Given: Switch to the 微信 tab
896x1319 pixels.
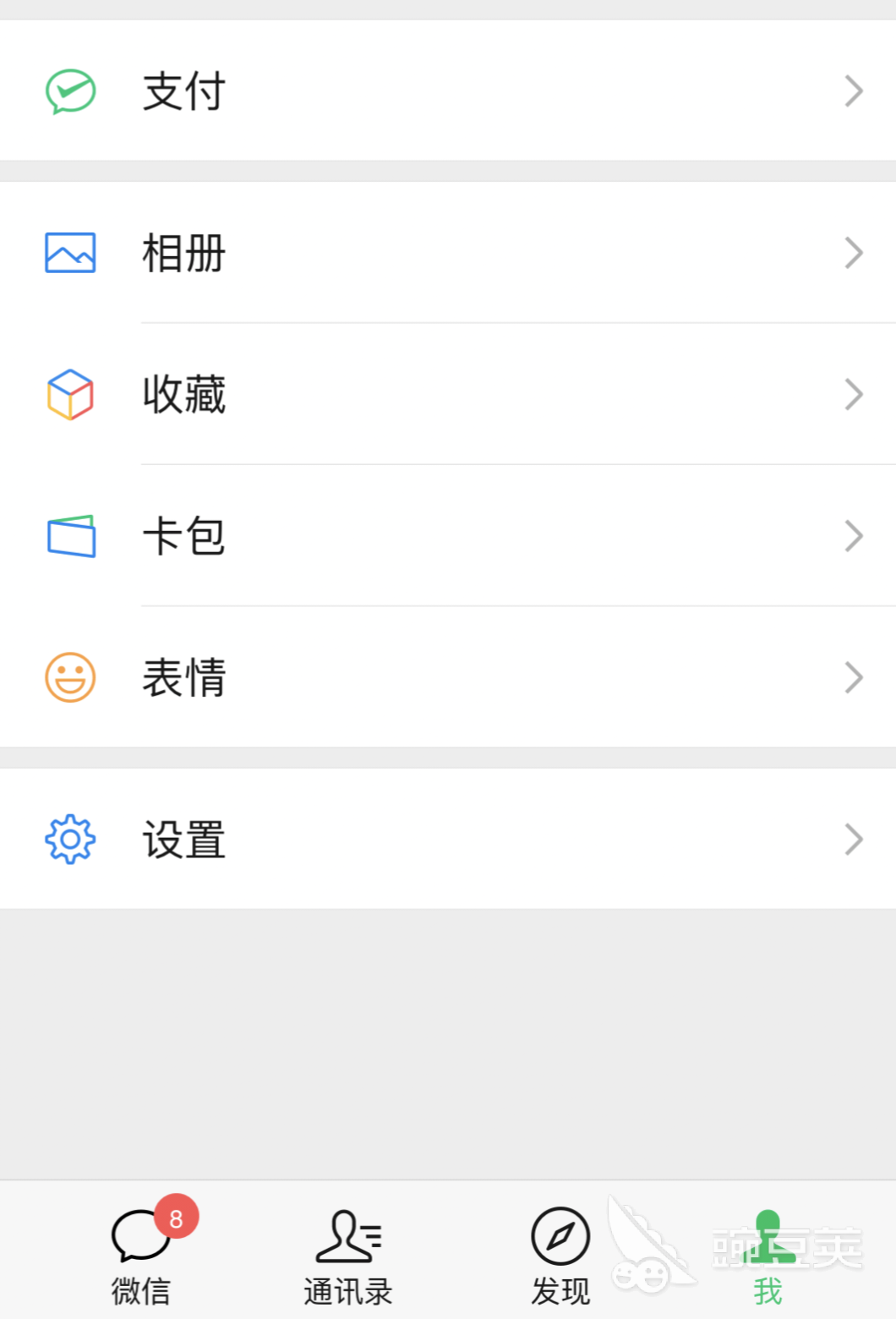Looking at the screenshot, I should point(140,1256).
